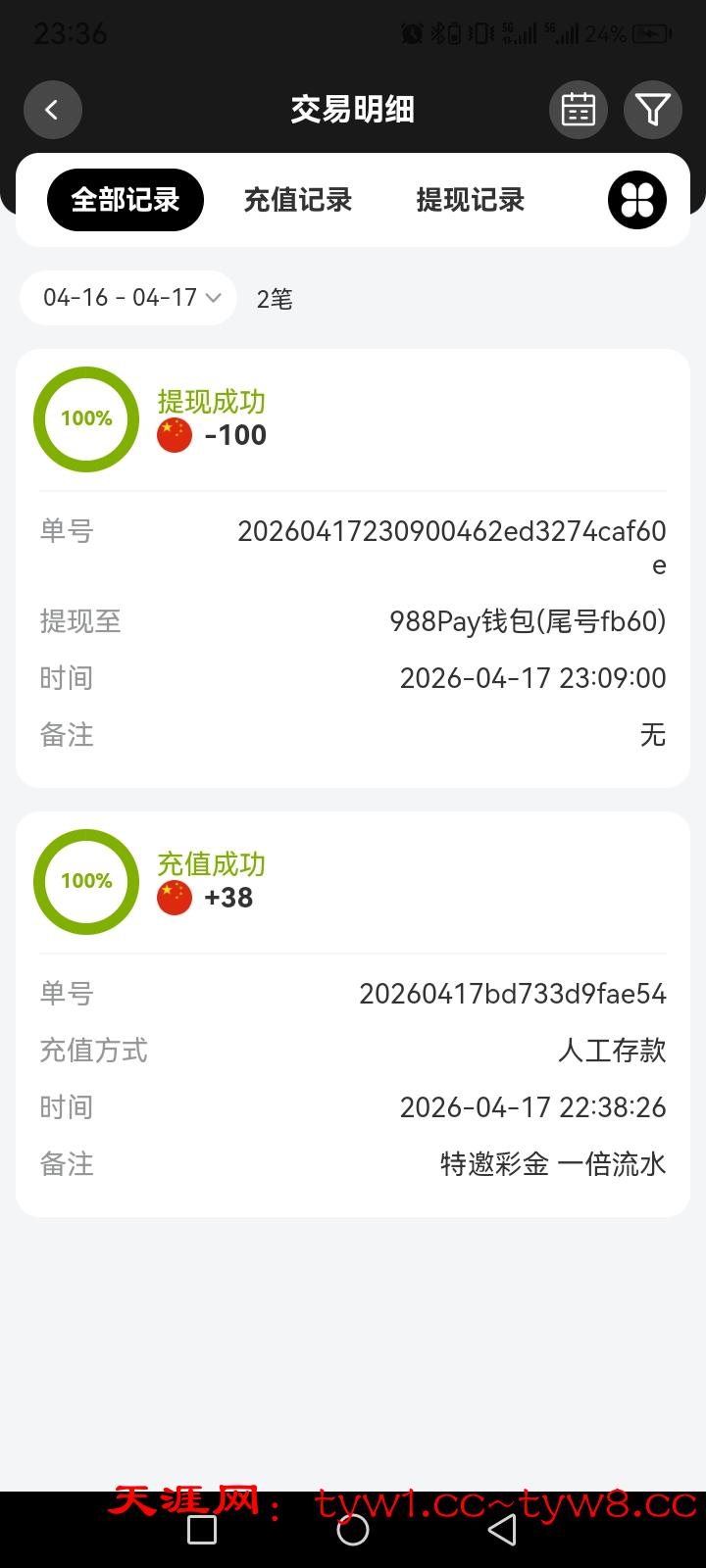The height and width of the screenshot is (1568, 706).
Task: Switch to the 提现记录 tab
Action: point(471,200)
